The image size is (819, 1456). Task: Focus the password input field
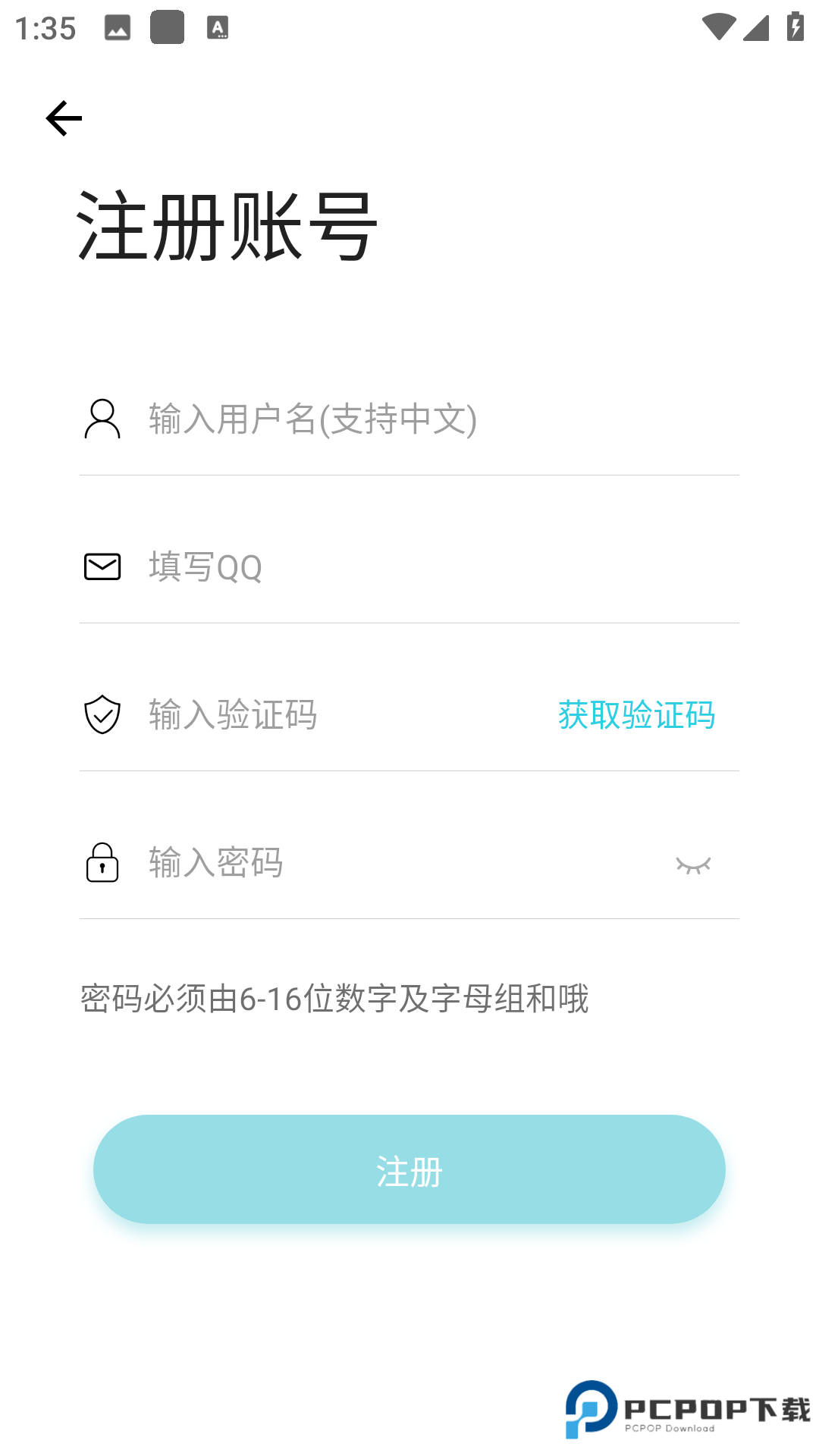point(394,863)
